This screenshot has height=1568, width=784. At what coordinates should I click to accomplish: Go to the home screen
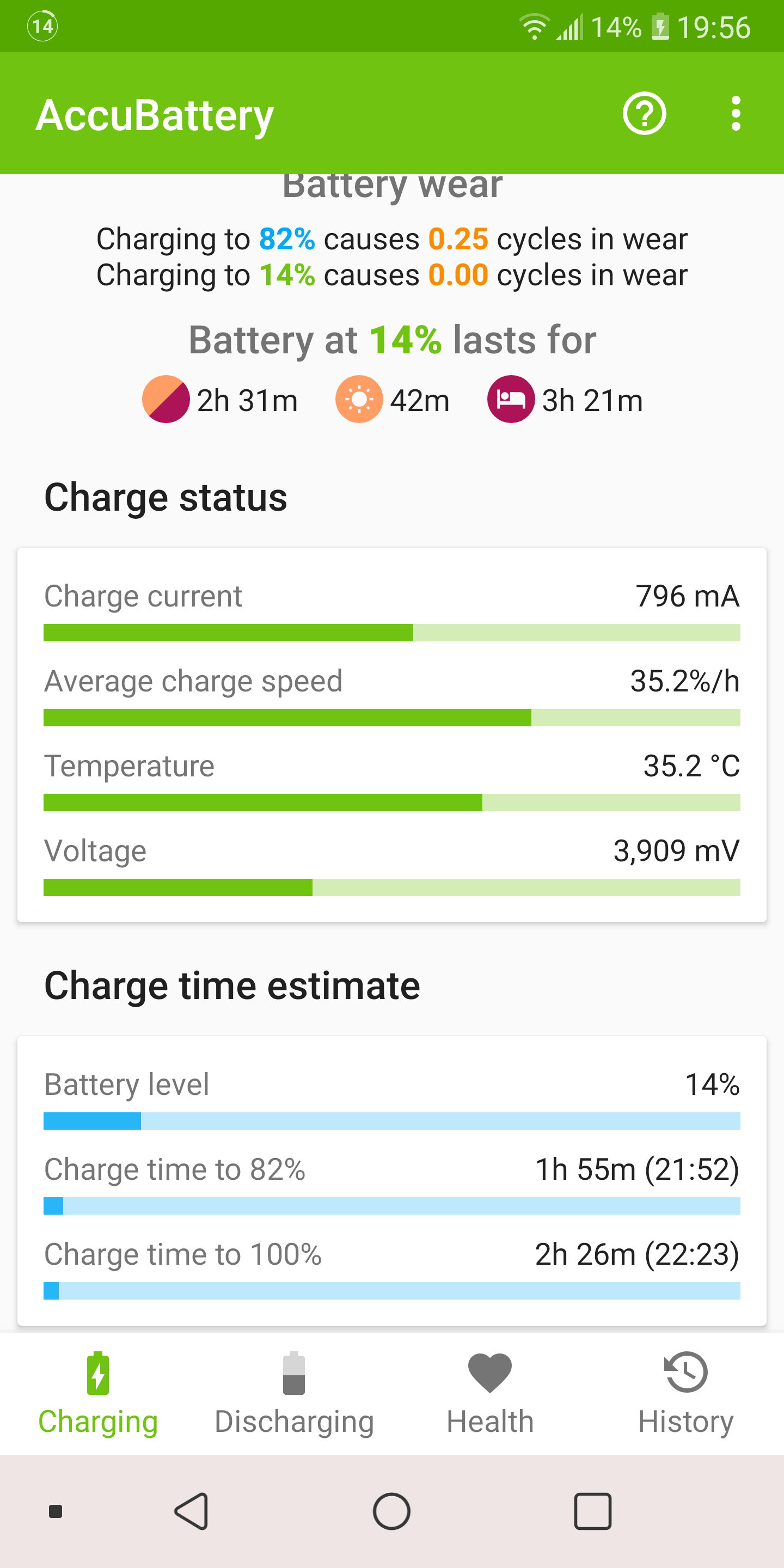point(391,1511)
